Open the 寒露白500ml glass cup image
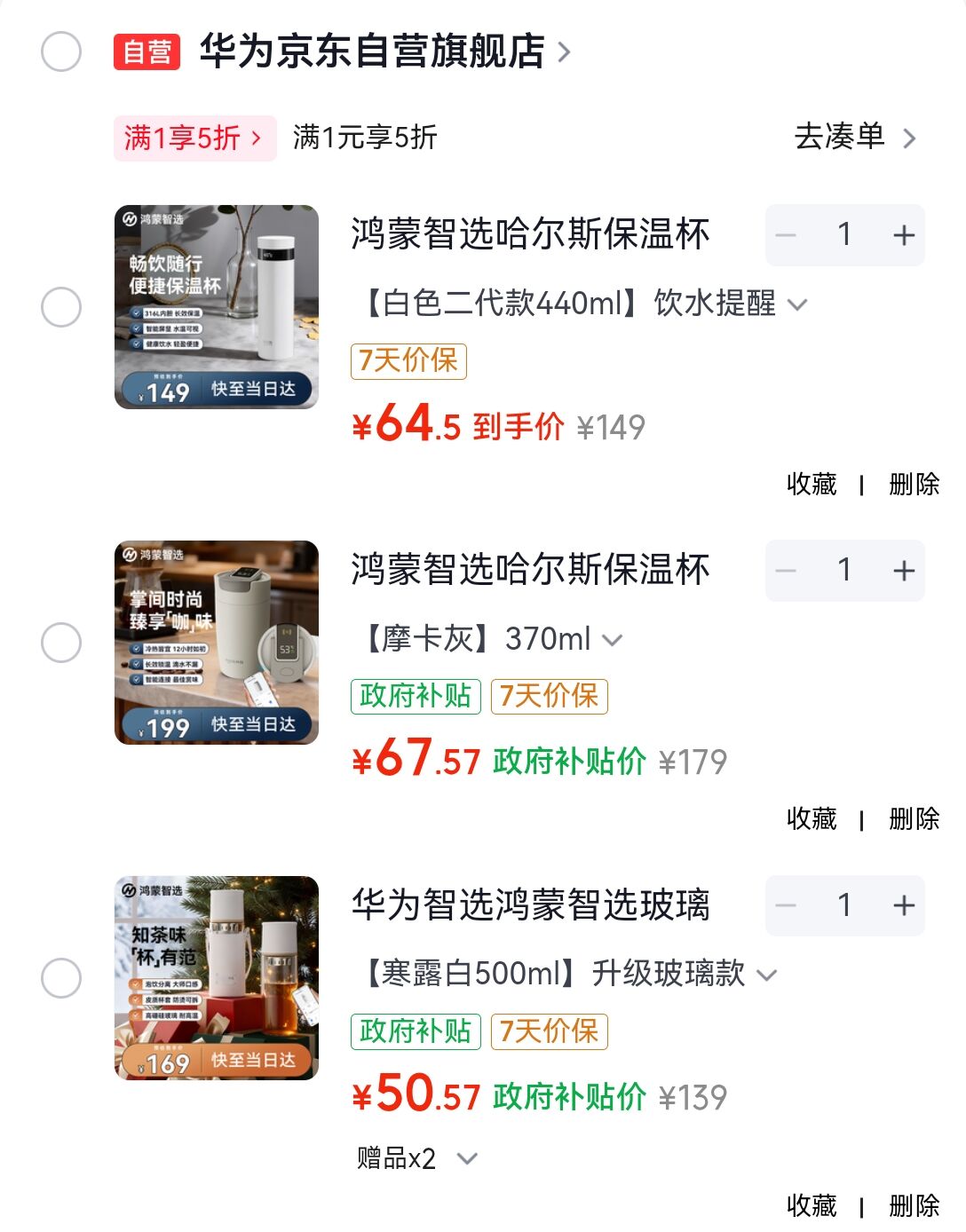This screenshot has width=966, height=1232. click(x=217, y=978)
